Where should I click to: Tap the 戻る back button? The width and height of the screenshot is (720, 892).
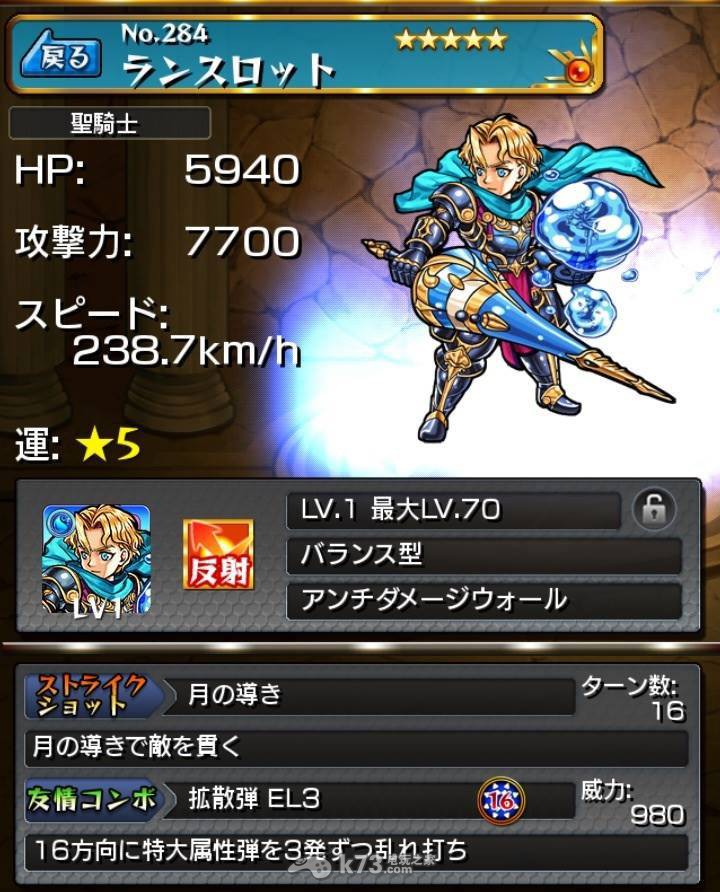coord(62,57)
